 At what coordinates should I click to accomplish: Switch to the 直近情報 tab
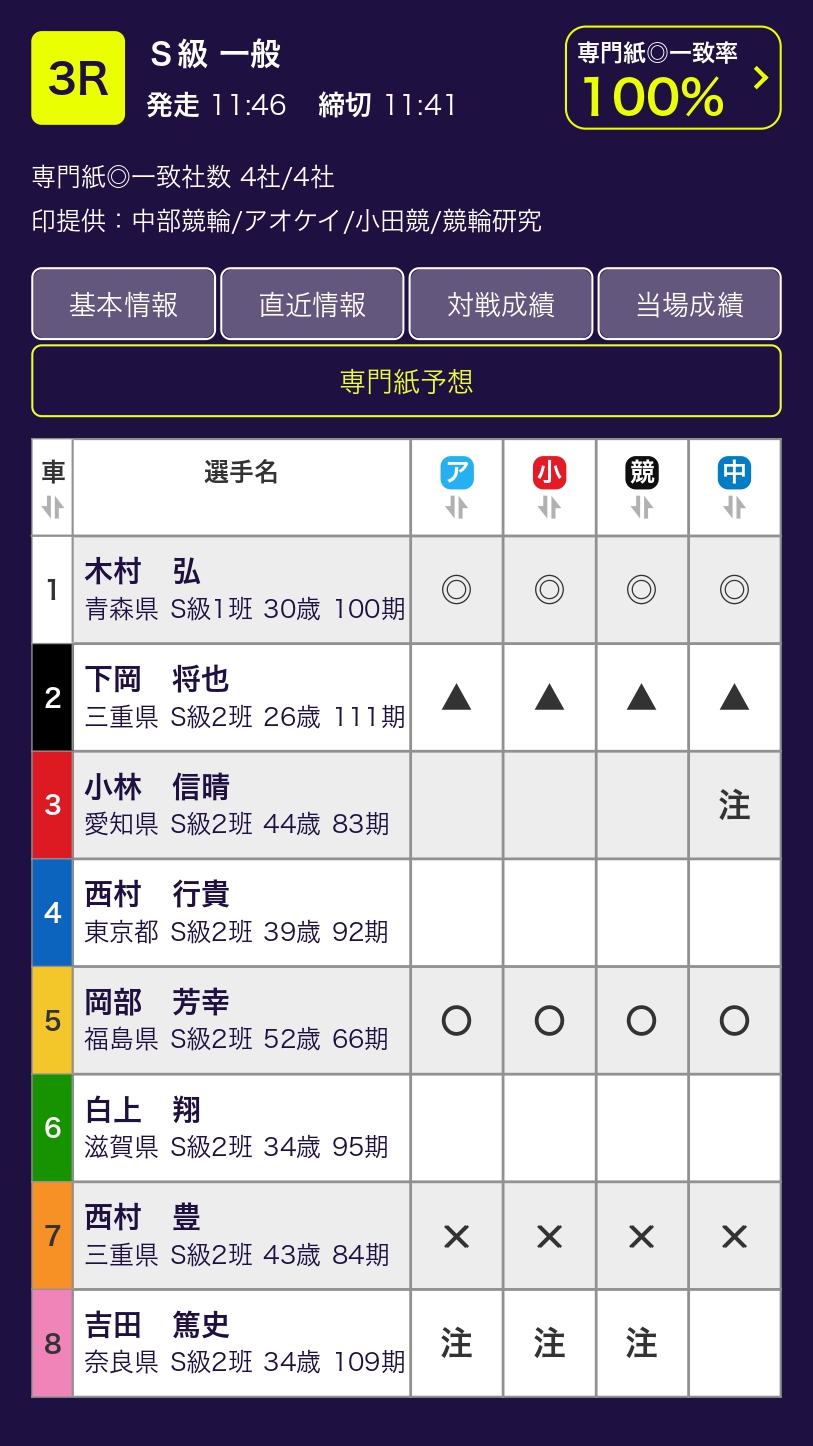[312, 304]
